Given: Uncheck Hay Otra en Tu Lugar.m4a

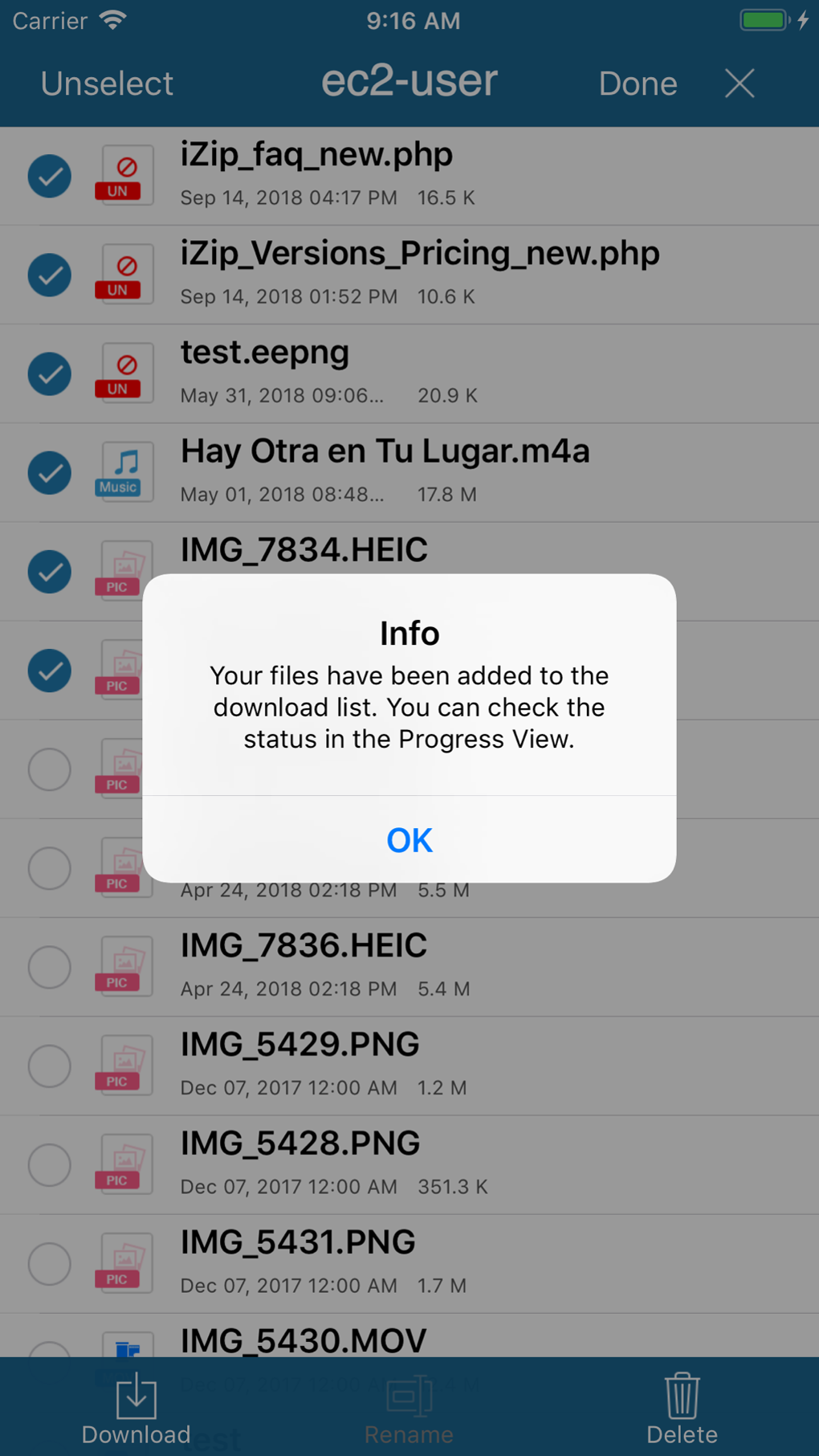Looking at the screenshot, I should click(x=50, y=472).
